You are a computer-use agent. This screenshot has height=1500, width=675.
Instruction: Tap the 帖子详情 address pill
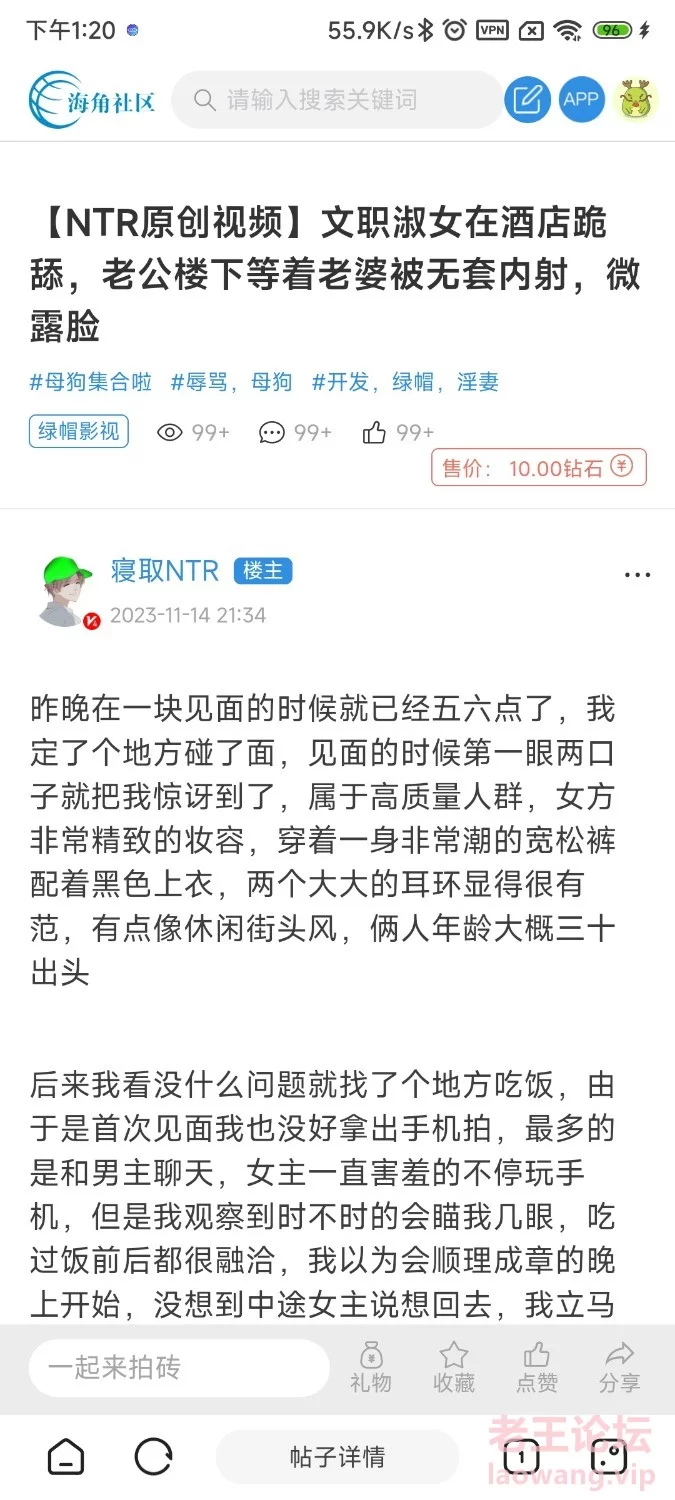[337, 1457]
